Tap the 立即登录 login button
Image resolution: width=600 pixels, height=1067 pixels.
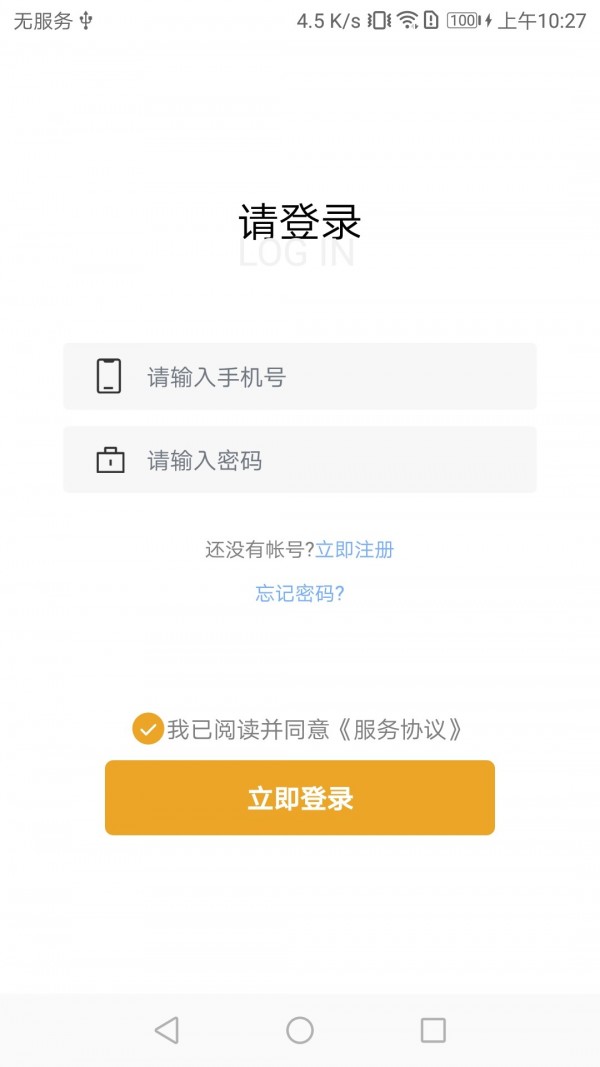click(300, 798)
